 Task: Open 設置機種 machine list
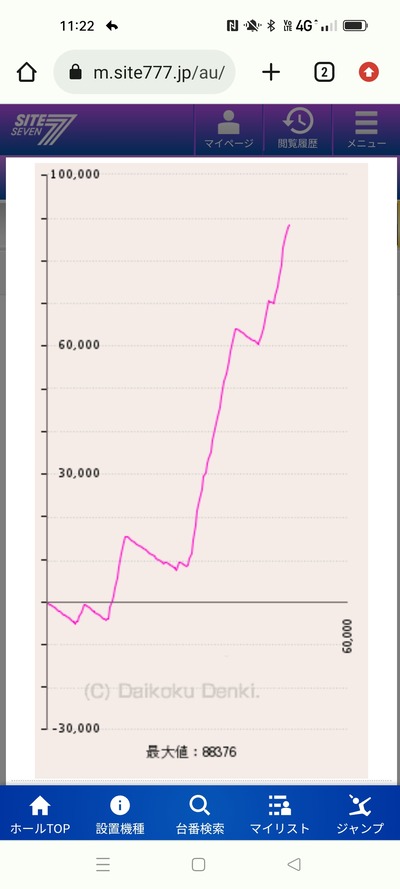[120, 814]
